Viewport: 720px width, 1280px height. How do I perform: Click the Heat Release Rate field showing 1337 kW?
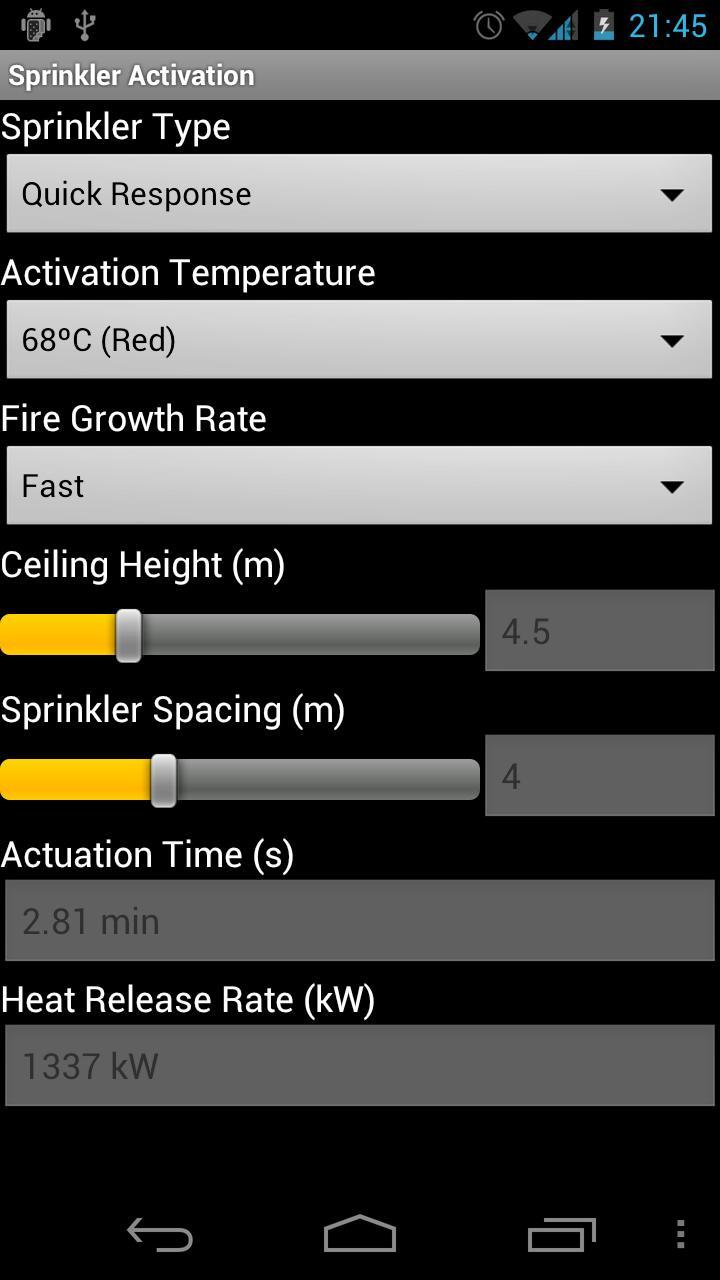pos(359,1065)
